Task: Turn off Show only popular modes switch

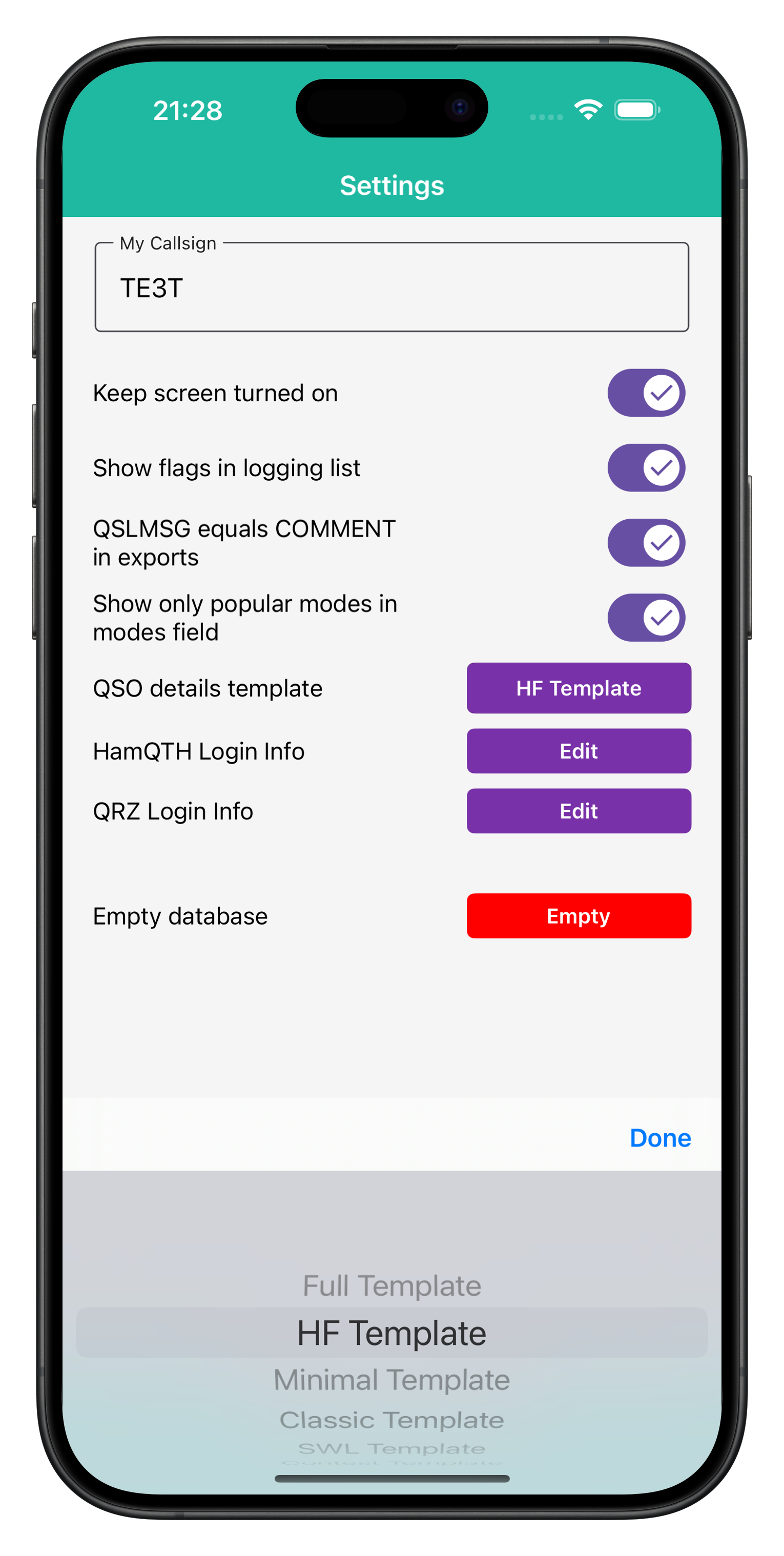Action: [x=646, y=617]
